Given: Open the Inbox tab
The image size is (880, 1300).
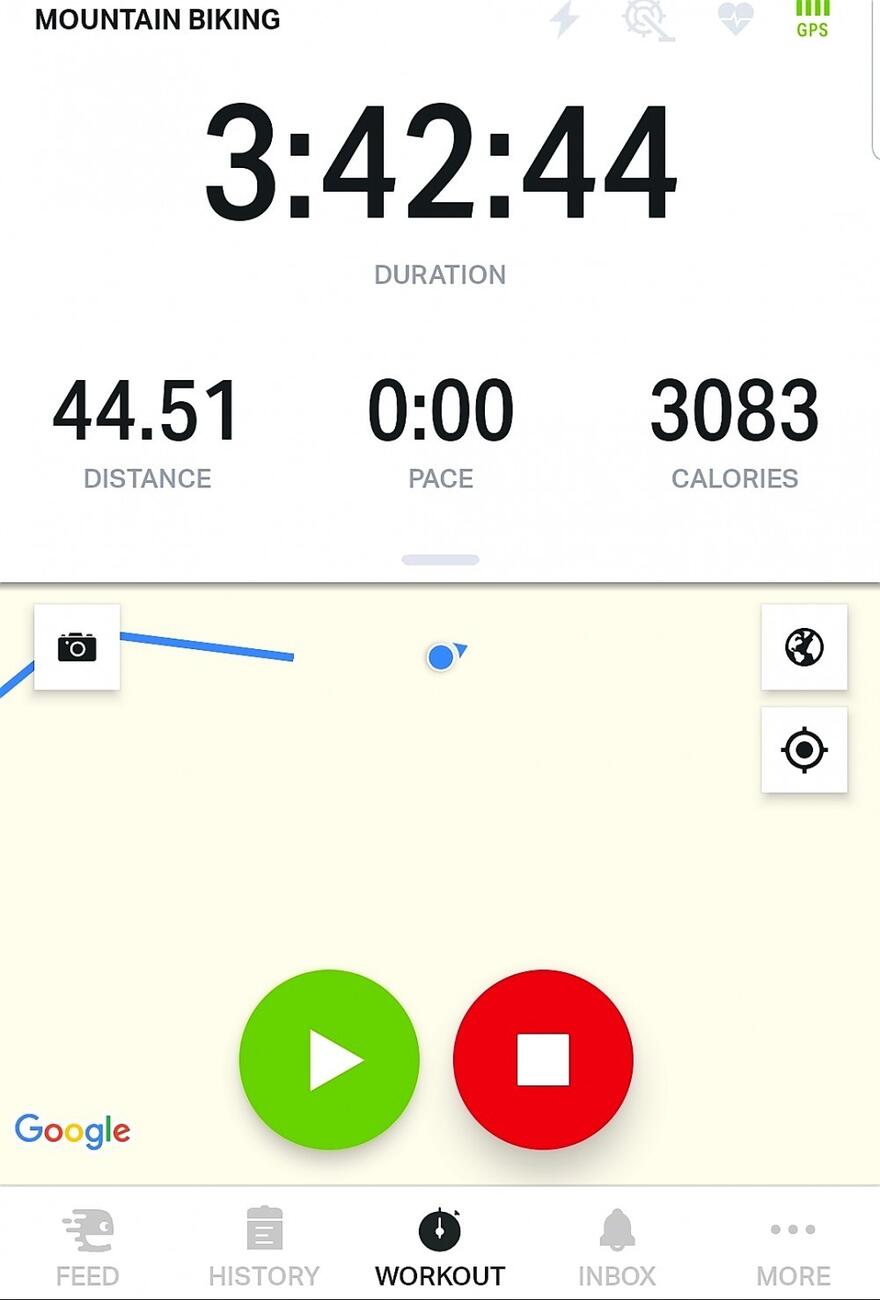Looking at the screenshot, I should (617, 1246).
